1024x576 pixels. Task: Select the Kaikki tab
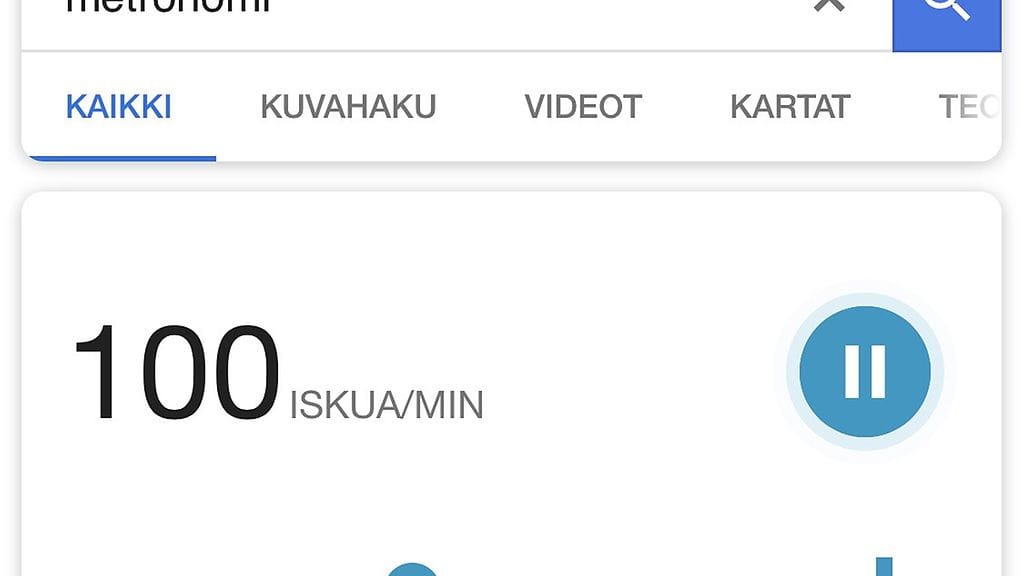pyautogui.click(x=118, y=106)
